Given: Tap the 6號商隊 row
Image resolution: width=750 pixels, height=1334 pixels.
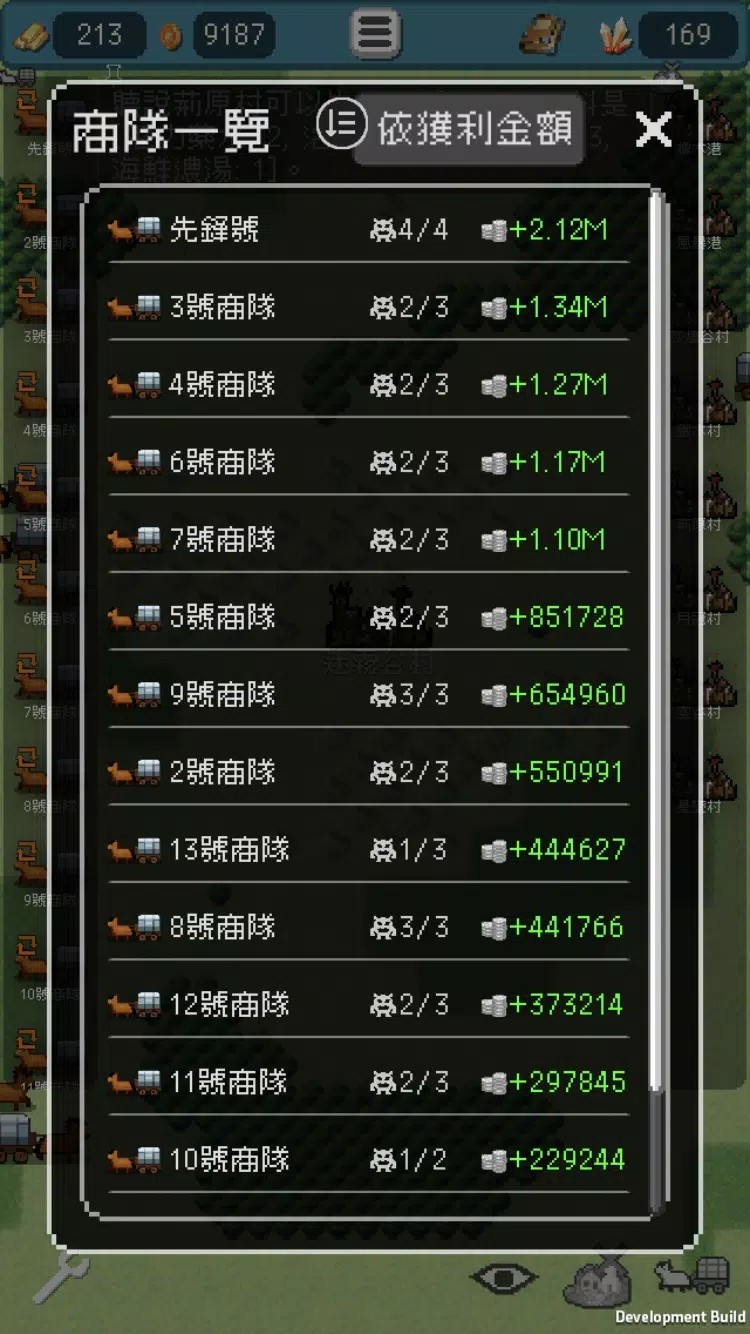Looking at the screenshot, I should (x=368, y=462).
